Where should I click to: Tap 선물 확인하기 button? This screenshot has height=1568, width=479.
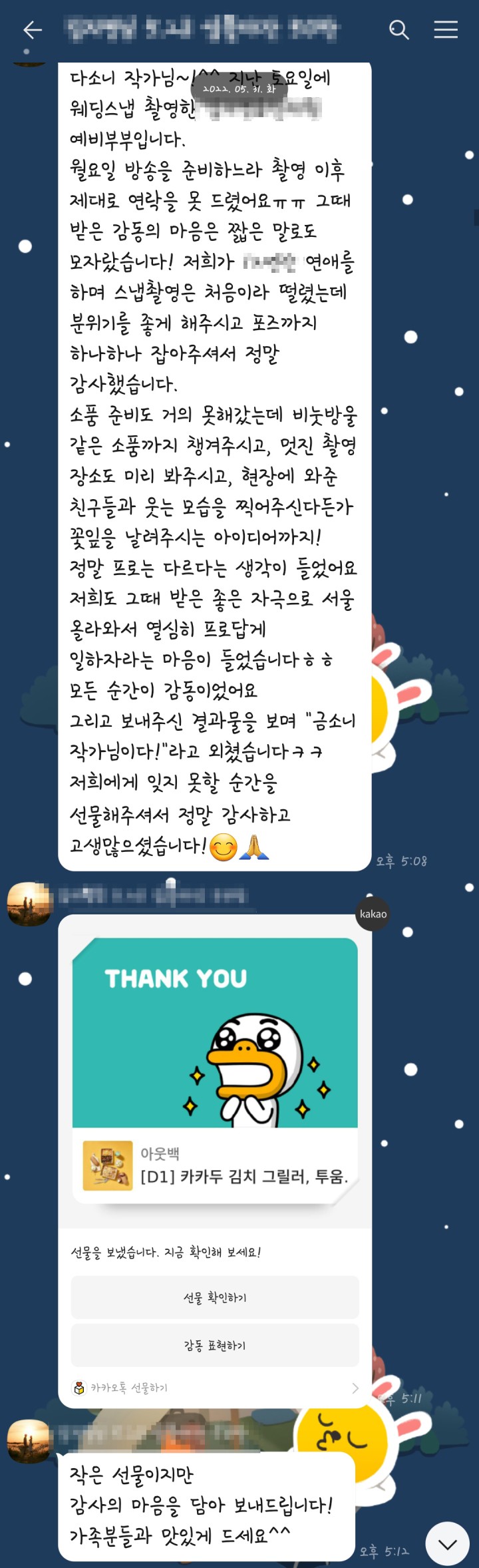pyautogui.click(x=214, y=1297)
